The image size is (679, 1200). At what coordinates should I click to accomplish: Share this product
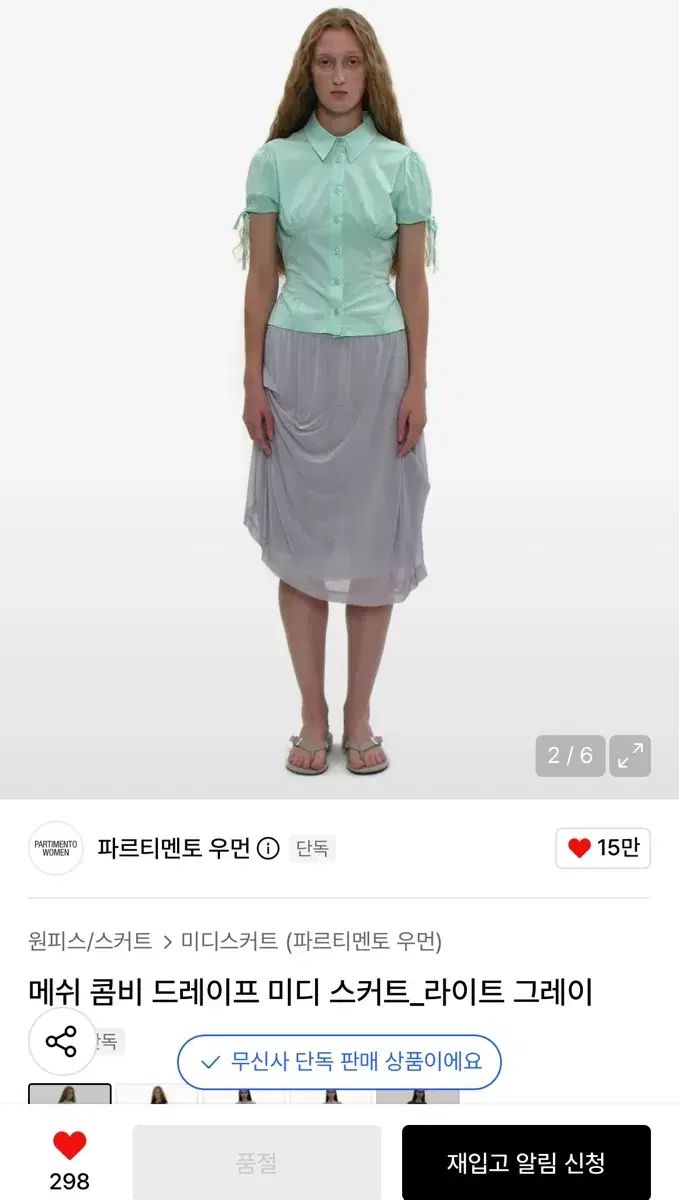(x=61, y=1041)
